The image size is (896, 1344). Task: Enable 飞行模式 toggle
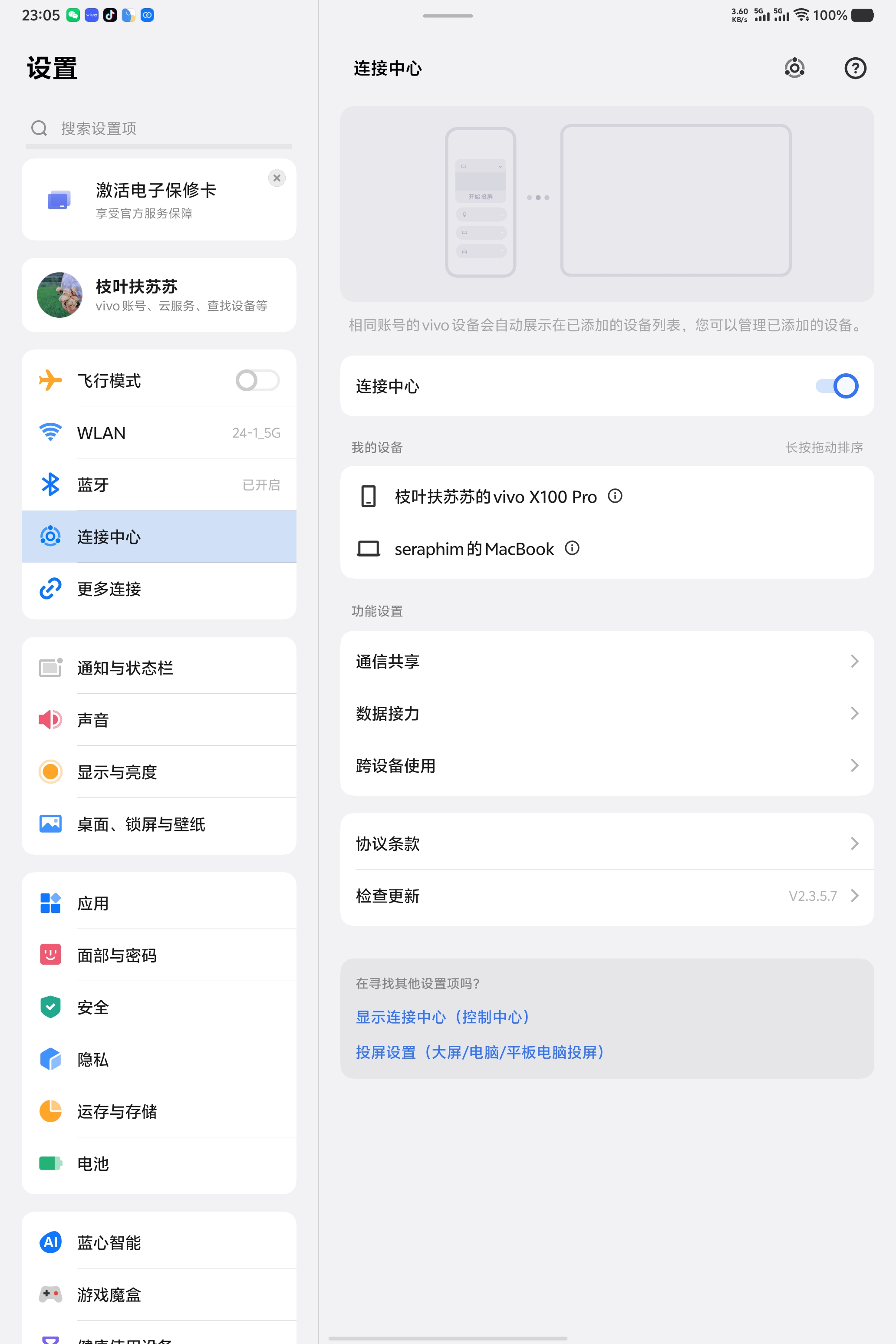pos(257,381)
